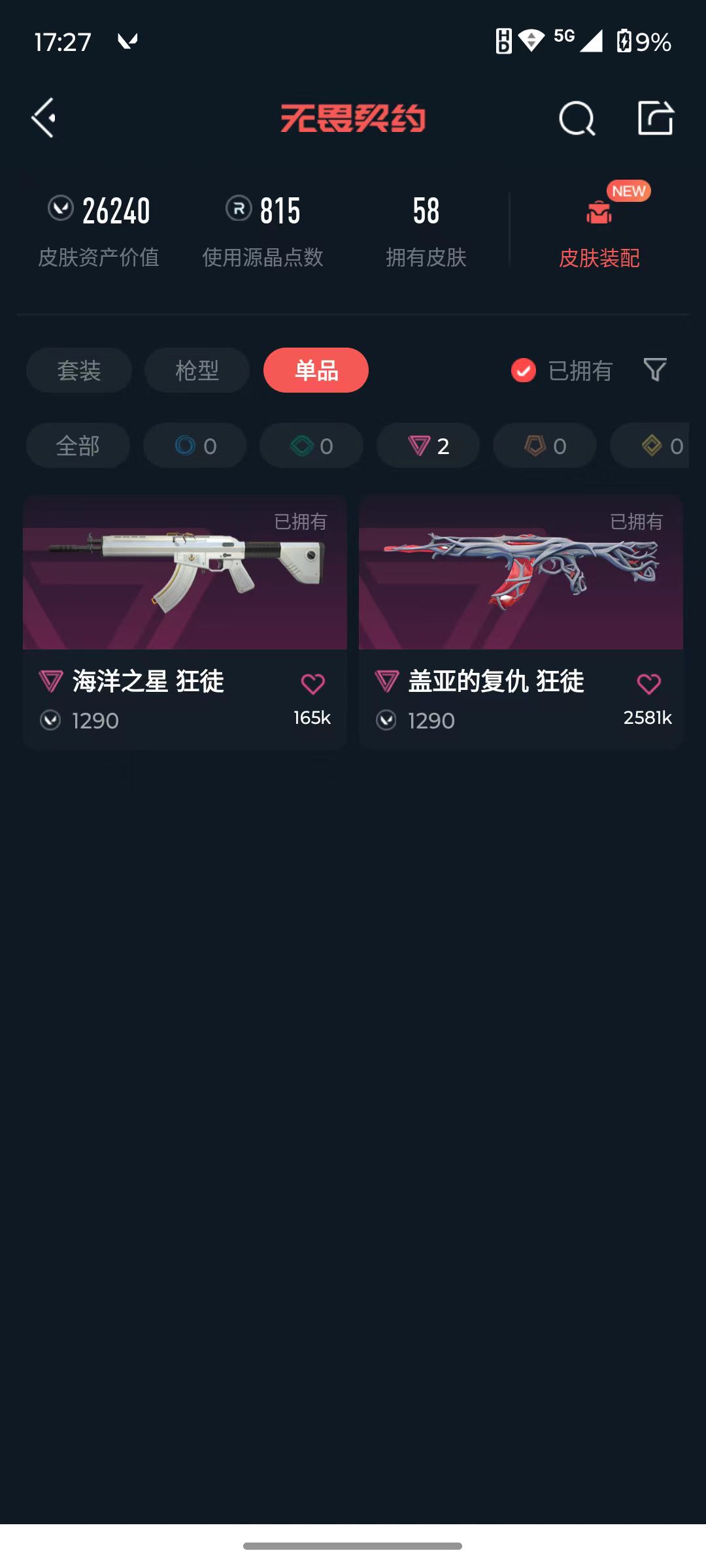
Task: Filter by the yellow diamond rarity chip
Action: click(x=654, y=446)
